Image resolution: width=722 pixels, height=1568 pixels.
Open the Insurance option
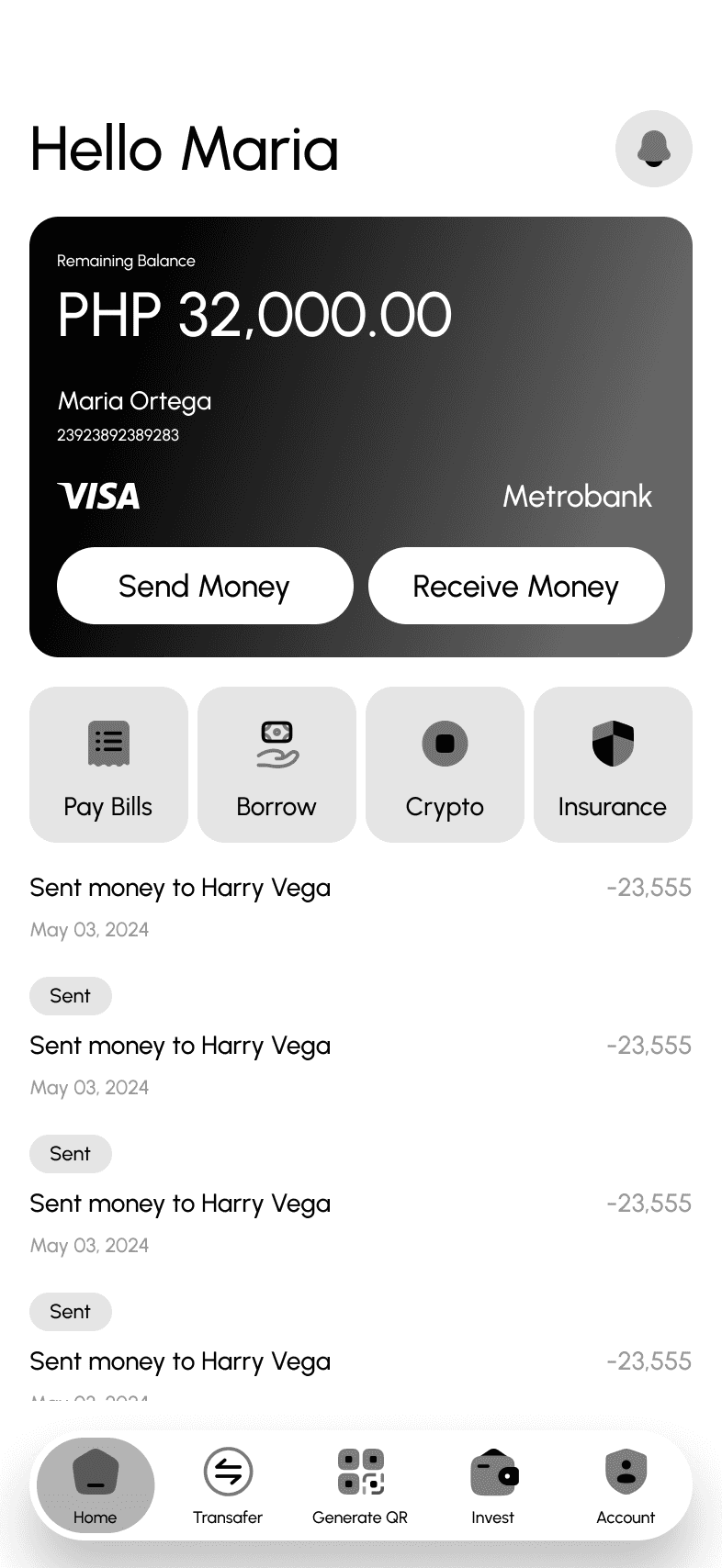click(613, 765)
